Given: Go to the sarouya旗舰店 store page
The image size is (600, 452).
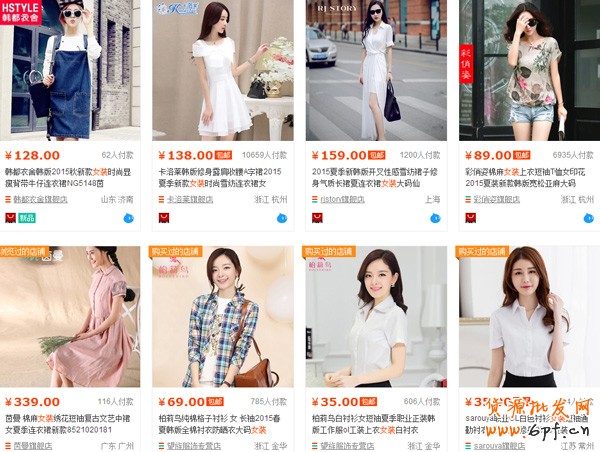Looking at the screenshot, I should (x=501, y=443).
